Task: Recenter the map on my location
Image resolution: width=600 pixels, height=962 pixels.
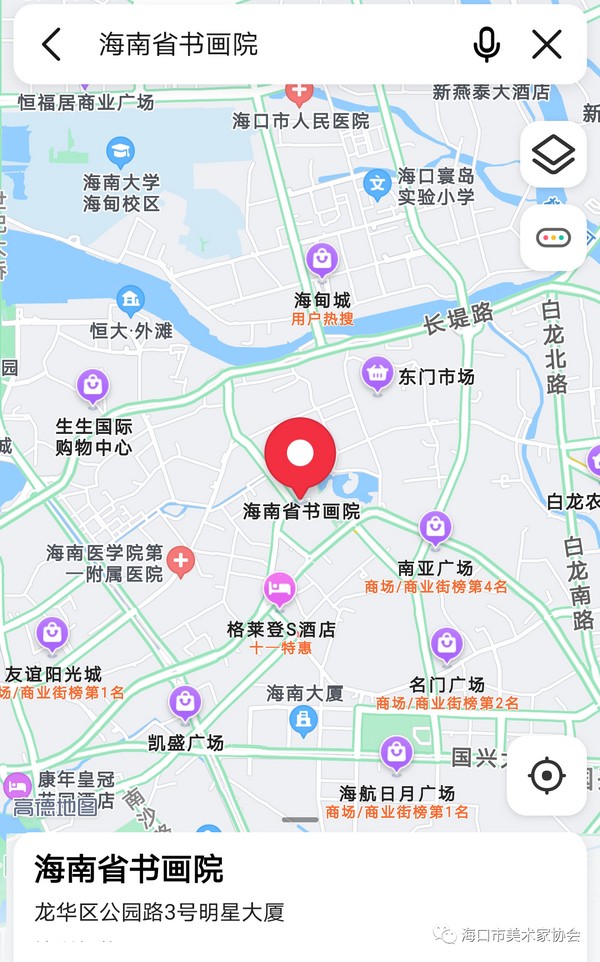Action: tap(547, 776)
